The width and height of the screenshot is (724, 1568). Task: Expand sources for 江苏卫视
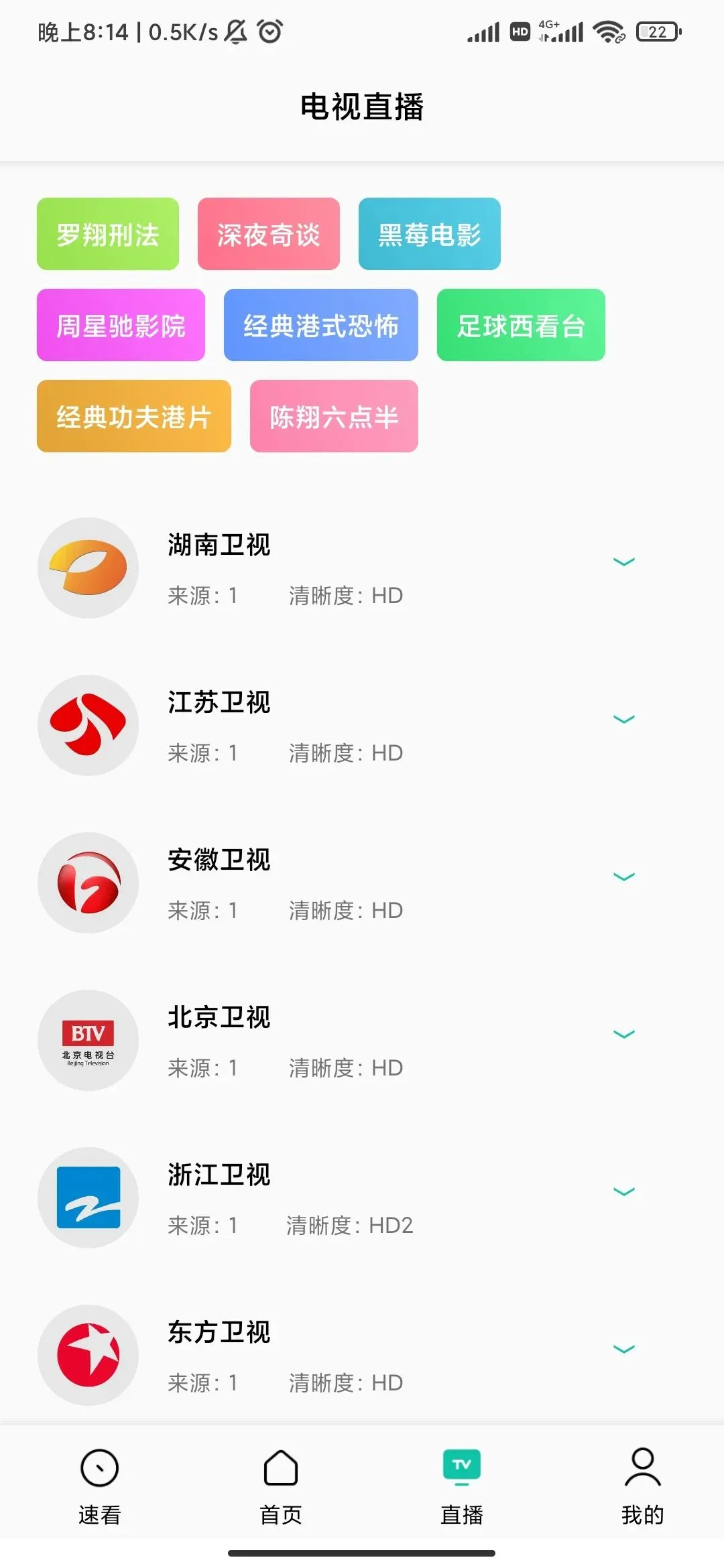[624, 720]
